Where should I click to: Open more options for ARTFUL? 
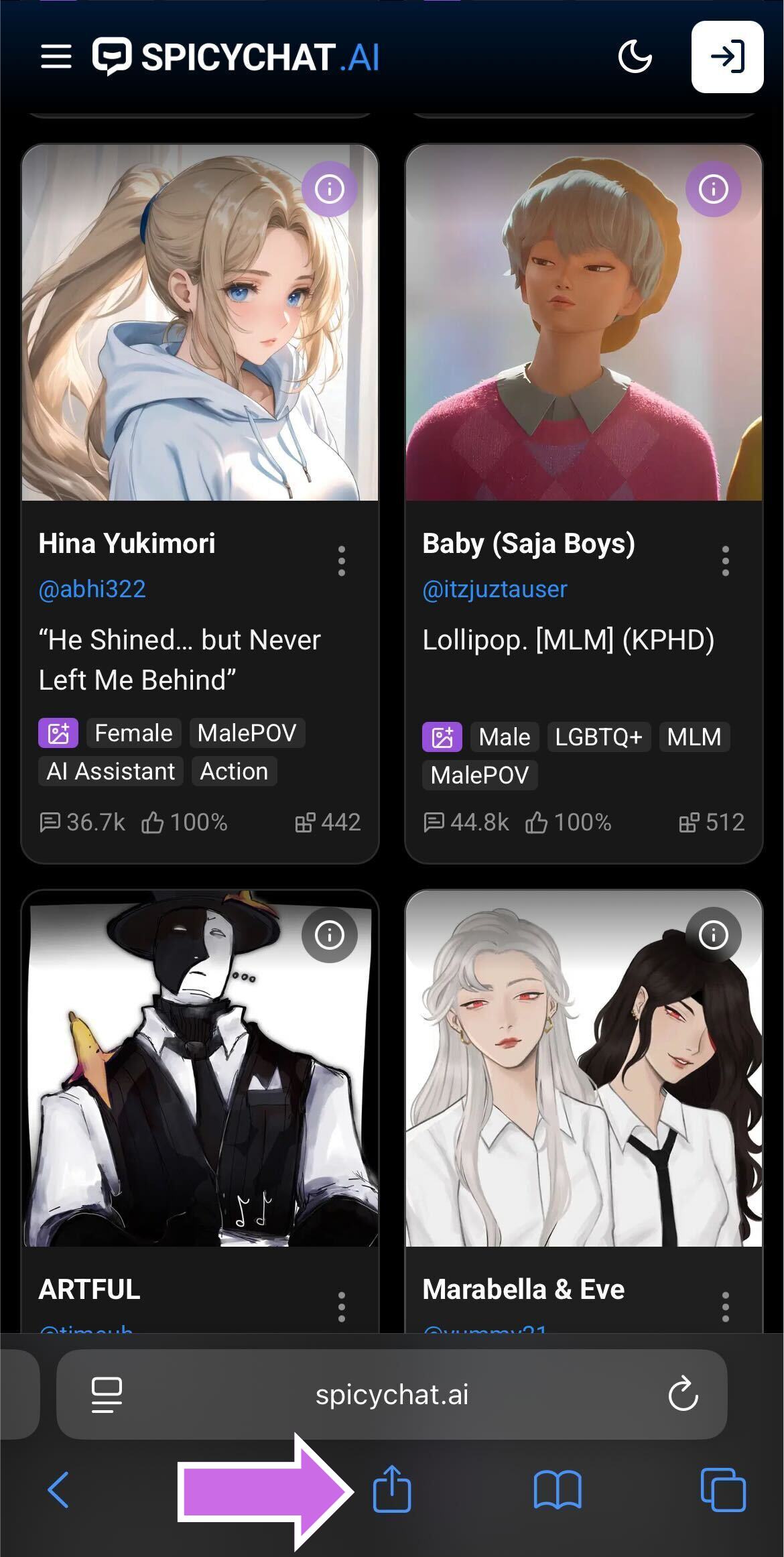pyautogui.click(x=342, y=1306)
